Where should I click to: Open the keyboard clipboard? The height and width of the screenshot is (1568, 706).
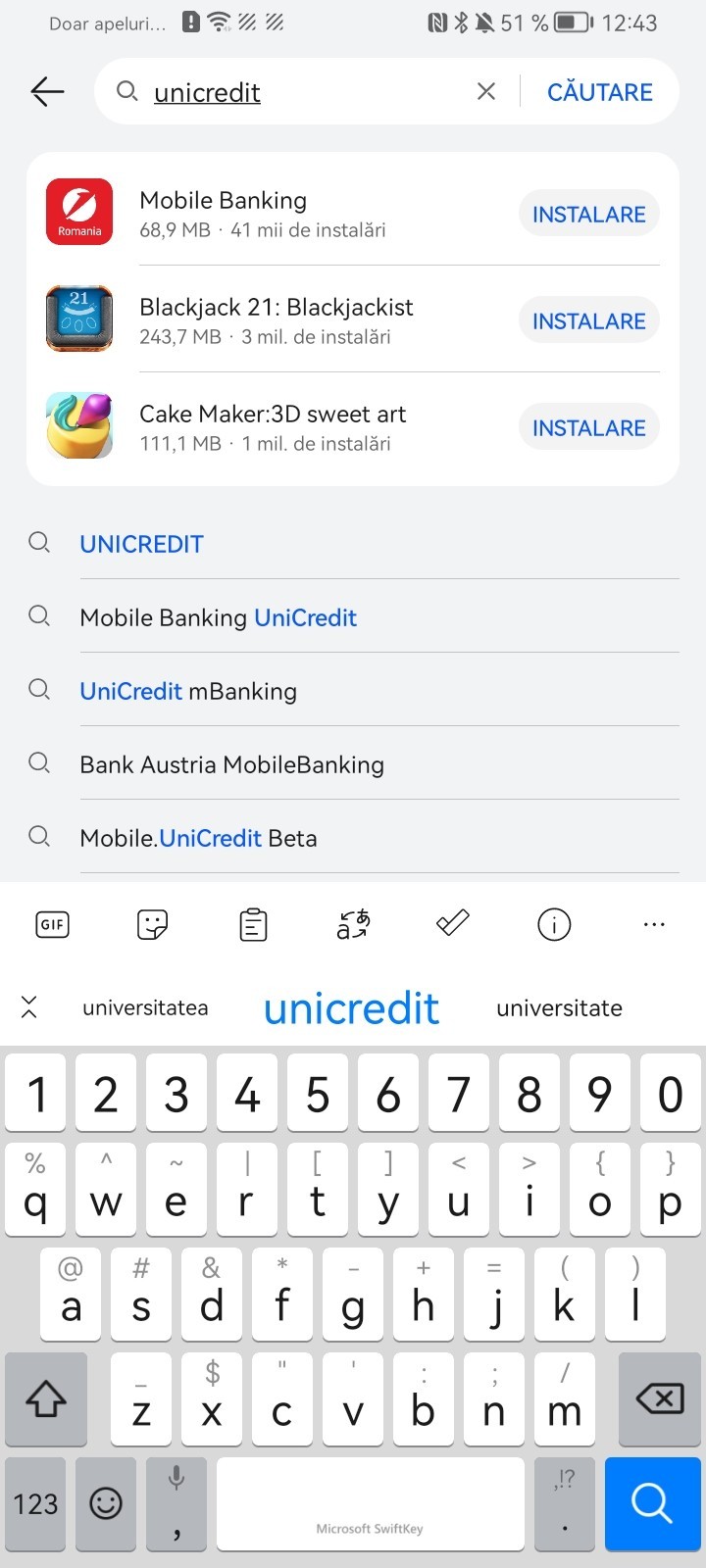(x=253, y=924)
